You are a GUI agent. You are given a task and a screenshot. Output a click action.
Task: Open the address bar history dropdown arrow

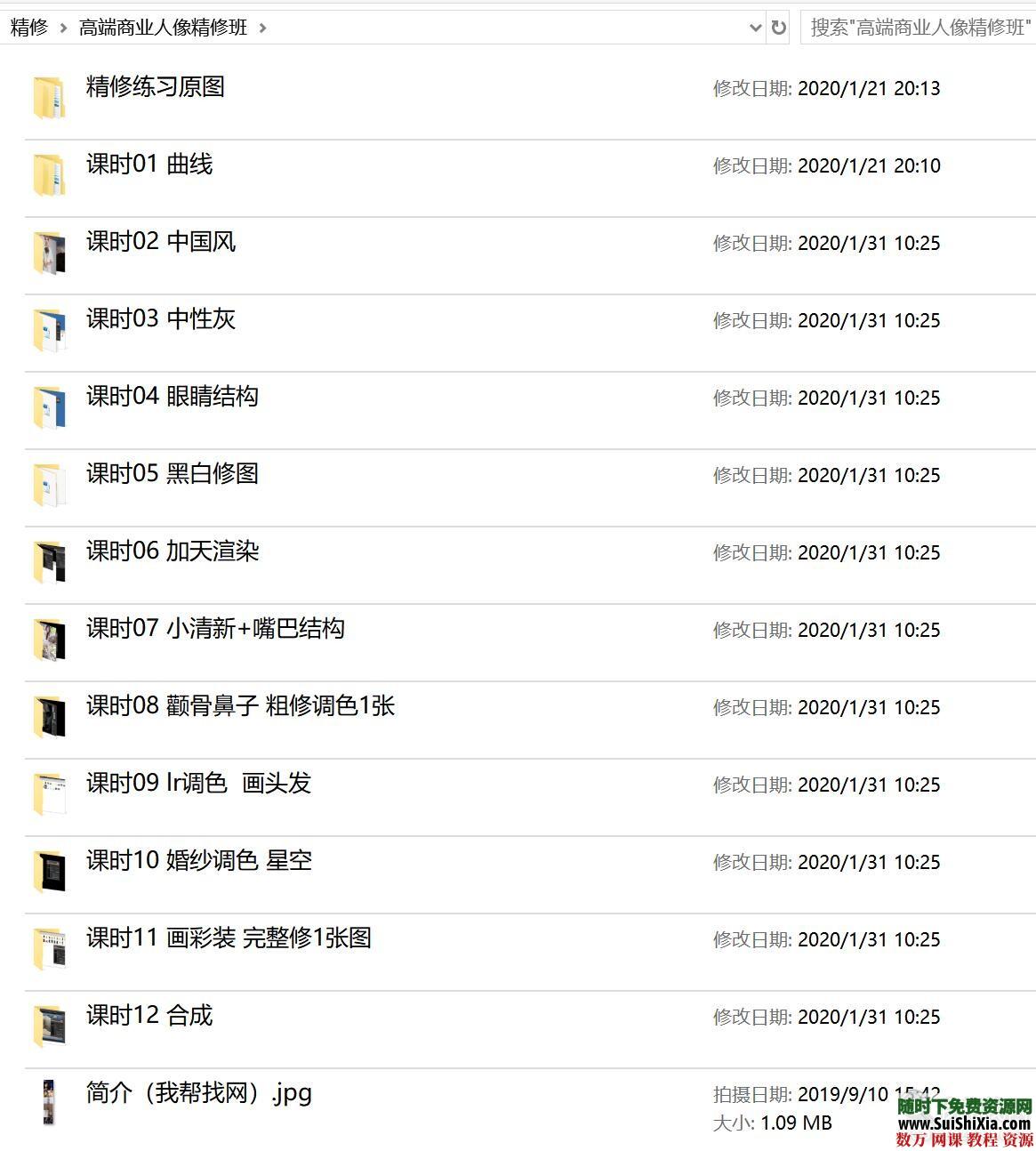[x=755, y=28]
